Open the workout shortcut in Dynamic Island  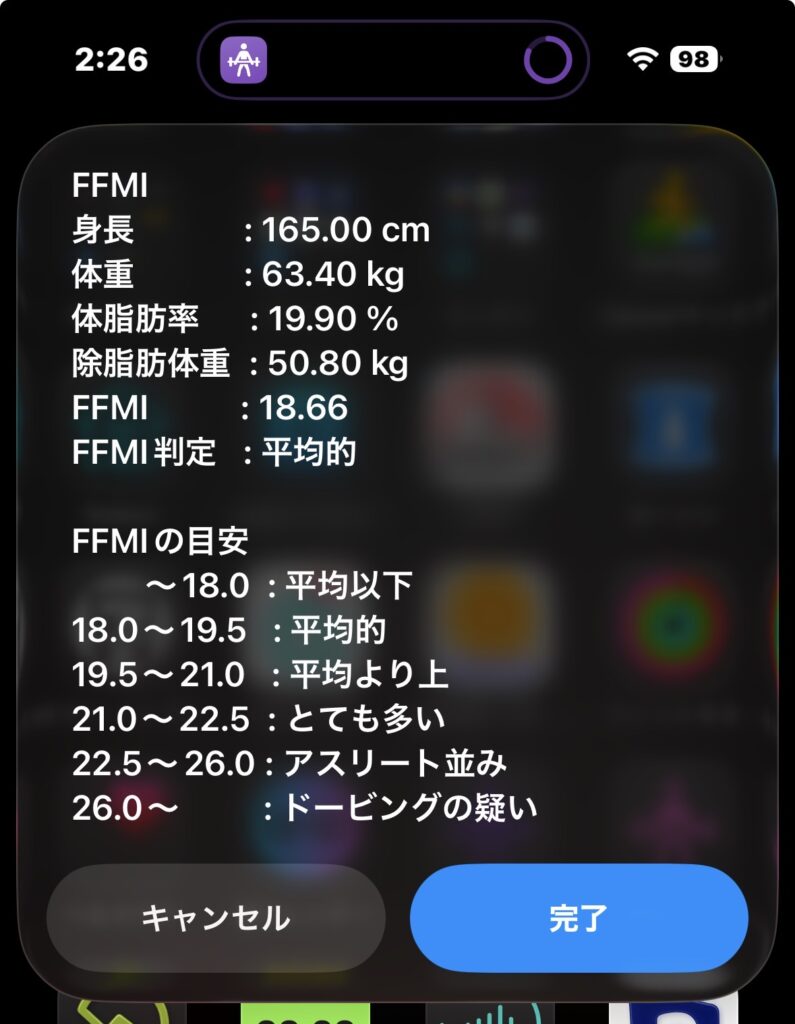click(244, 61)
